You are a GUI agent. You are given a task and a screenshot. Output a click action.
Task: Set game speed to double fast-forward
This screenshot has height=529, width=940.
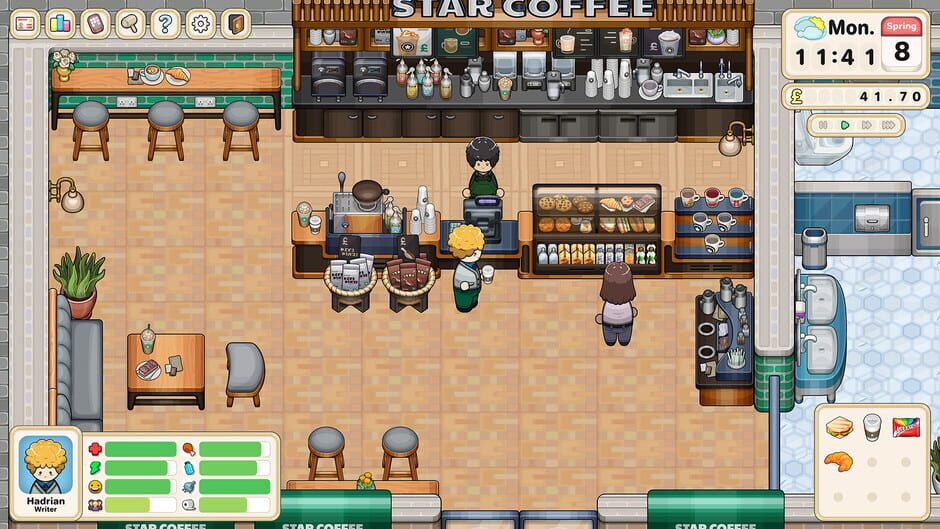point(866,125)
